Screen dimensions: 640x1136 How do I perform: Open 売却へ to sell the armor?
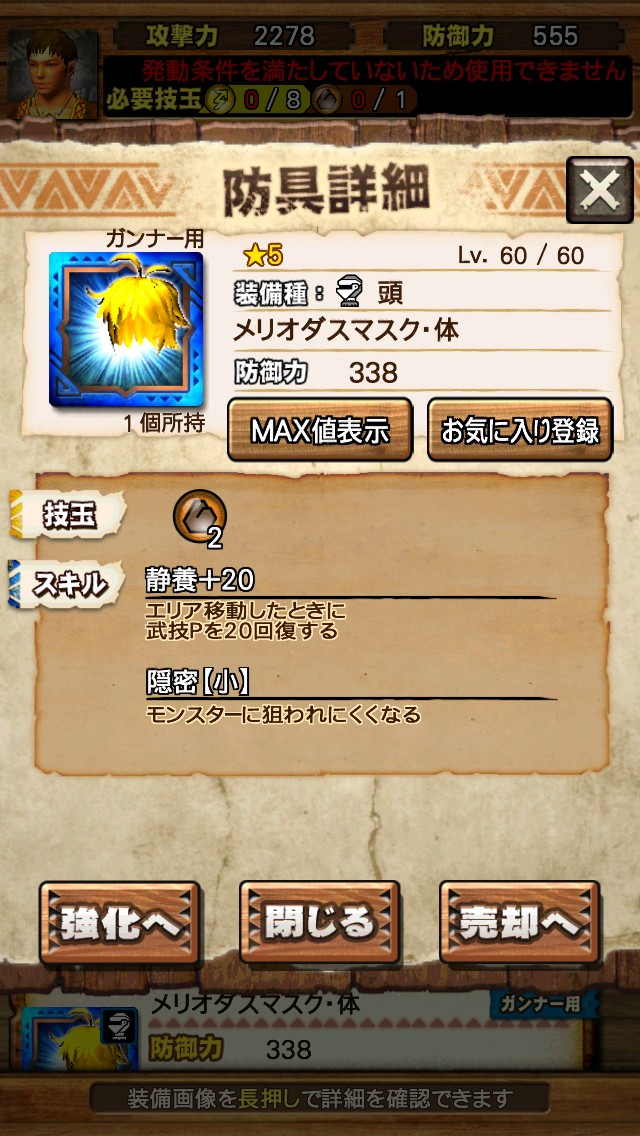[519, 922]
